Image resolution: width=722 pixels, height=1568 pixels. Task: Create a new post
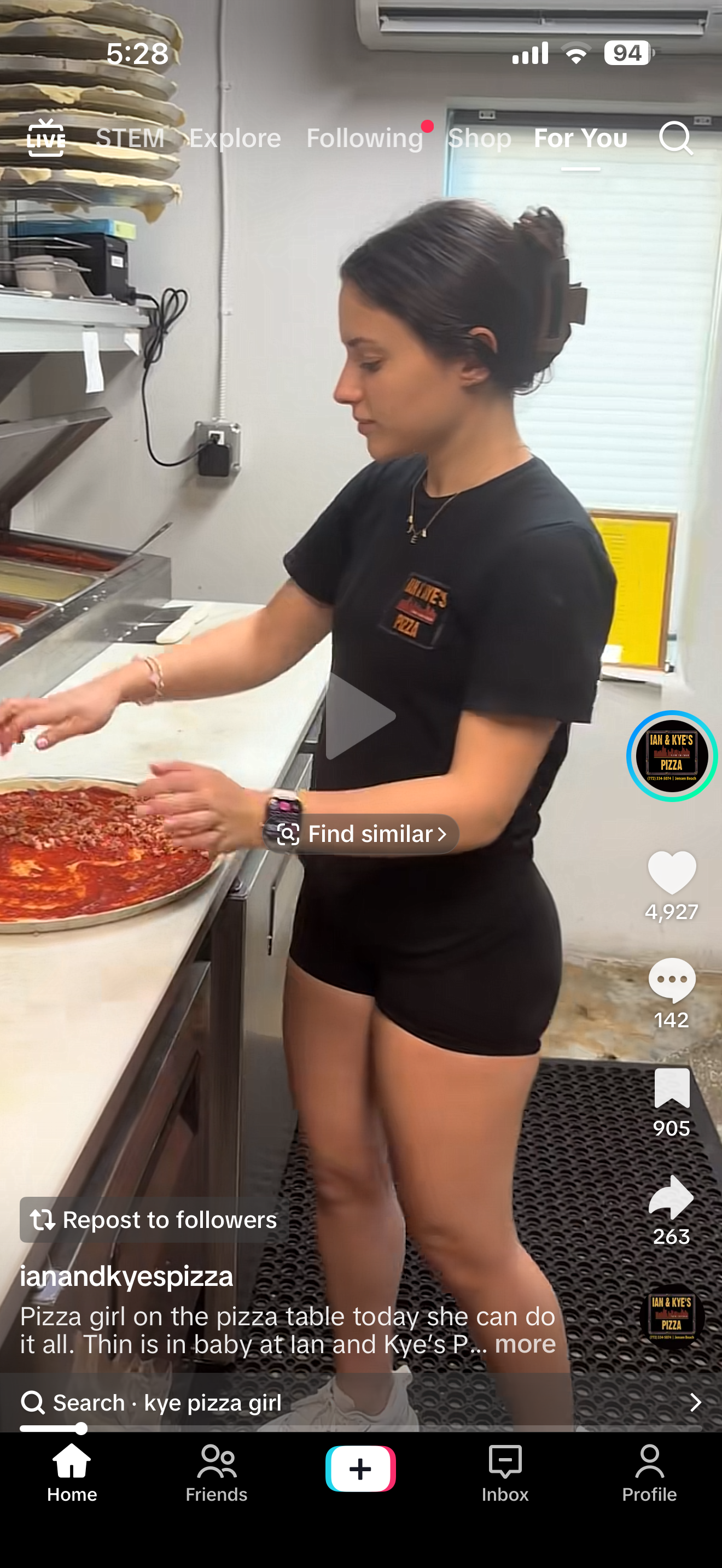coord(360,1469)
